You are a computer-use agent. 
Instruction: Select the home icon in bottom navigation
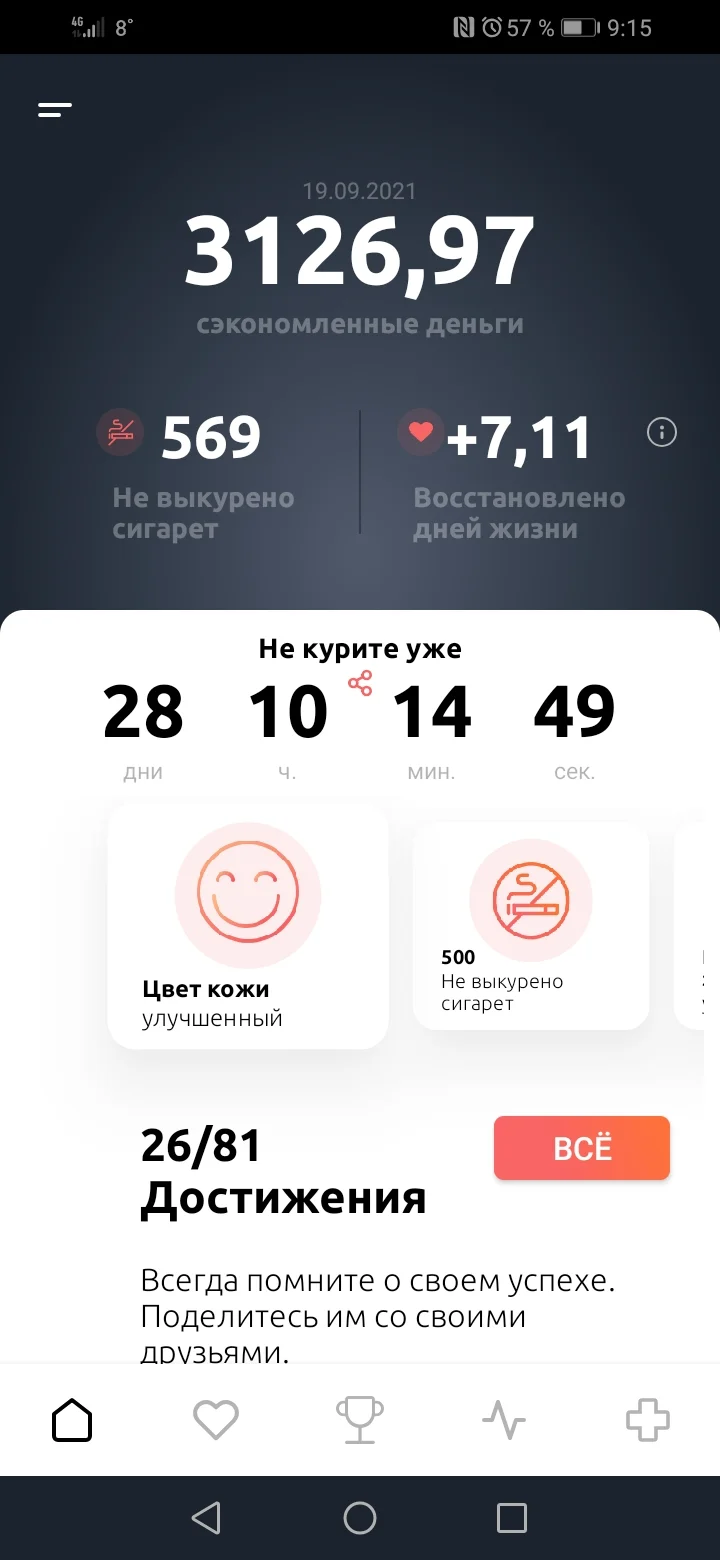point(72,1419)
